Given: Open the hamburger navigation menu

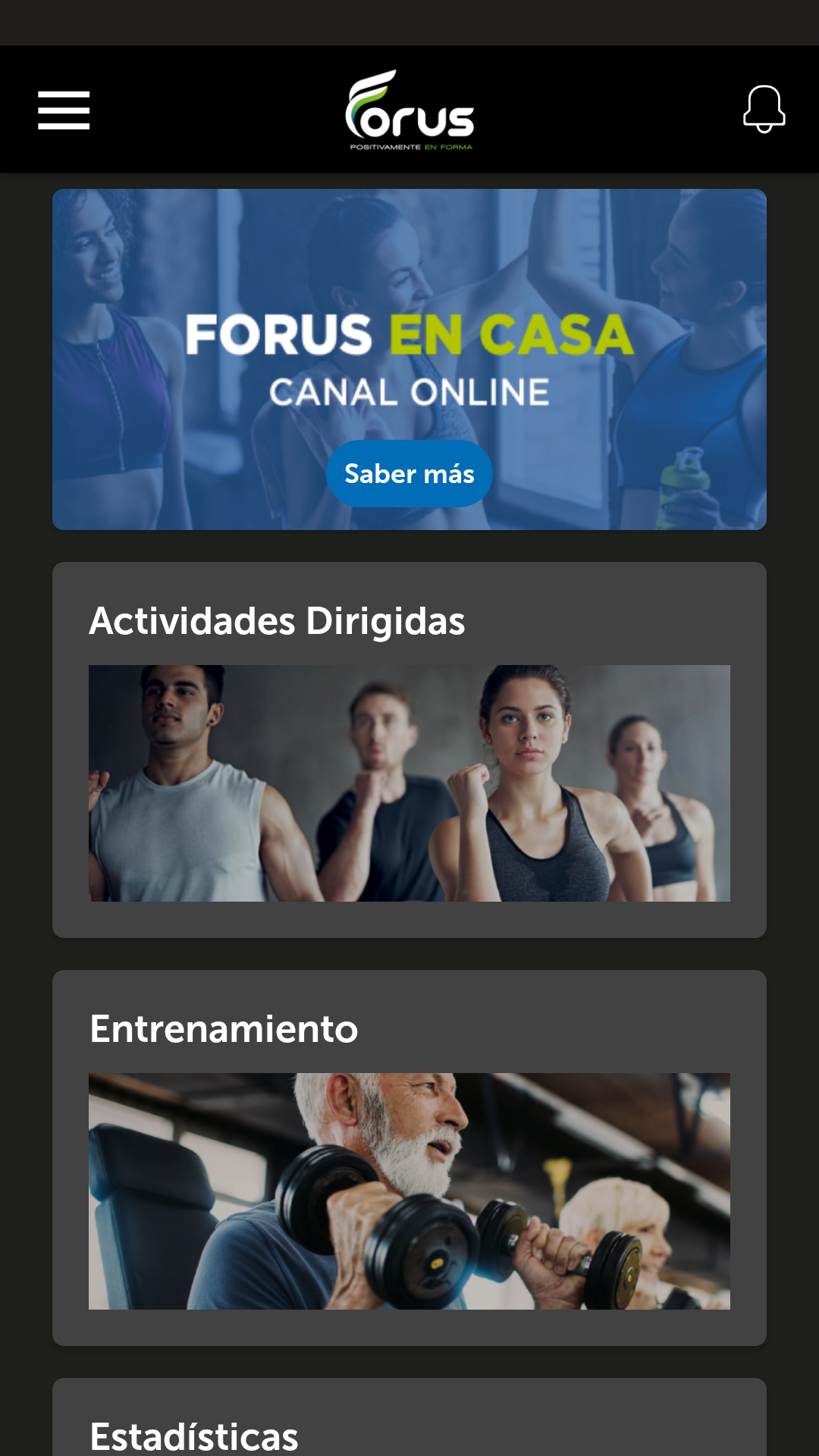Looking at the screenshot, I should pyautogui.click(x=64, y=110).
